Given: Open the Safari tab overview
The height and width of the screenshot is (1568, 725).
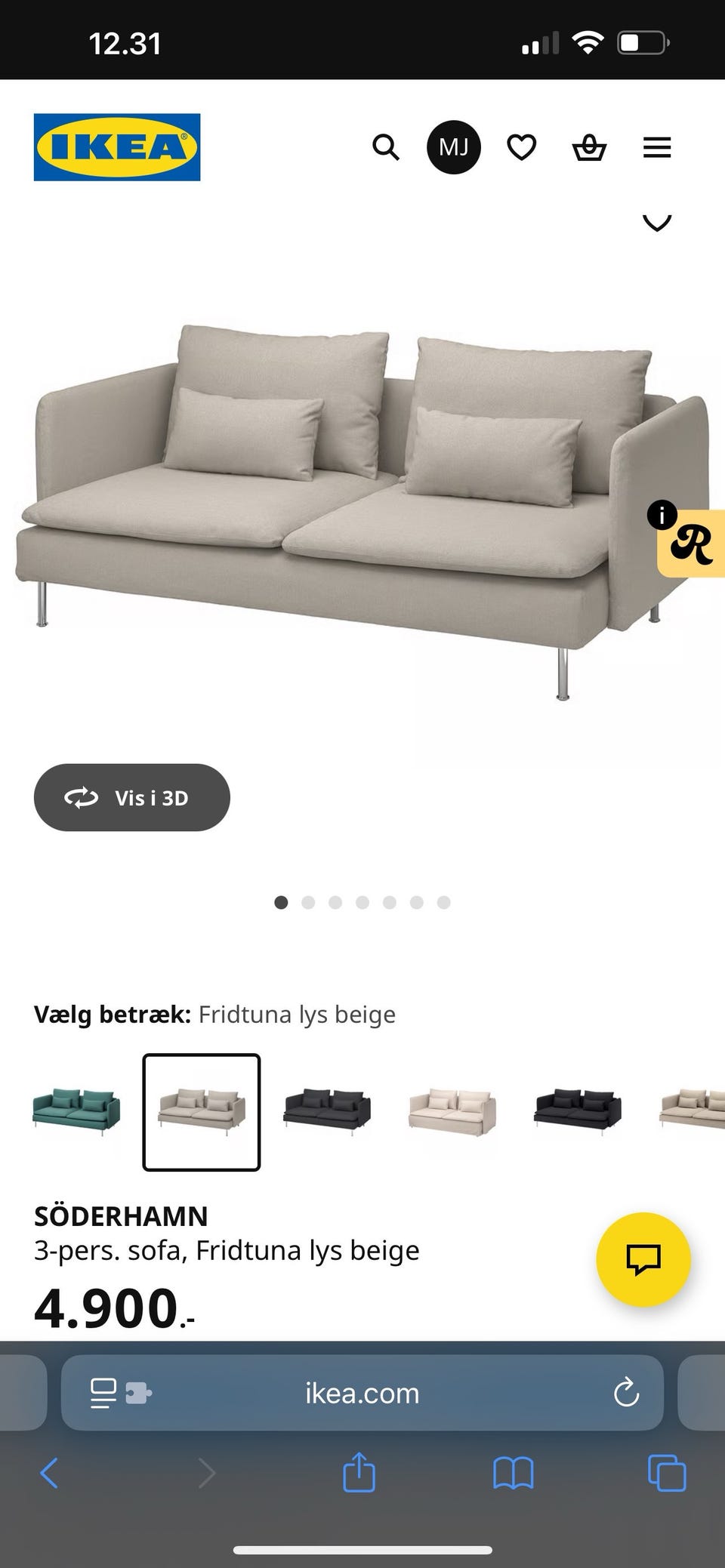Looking at the screenshot, I should (x=665, y=1472).
